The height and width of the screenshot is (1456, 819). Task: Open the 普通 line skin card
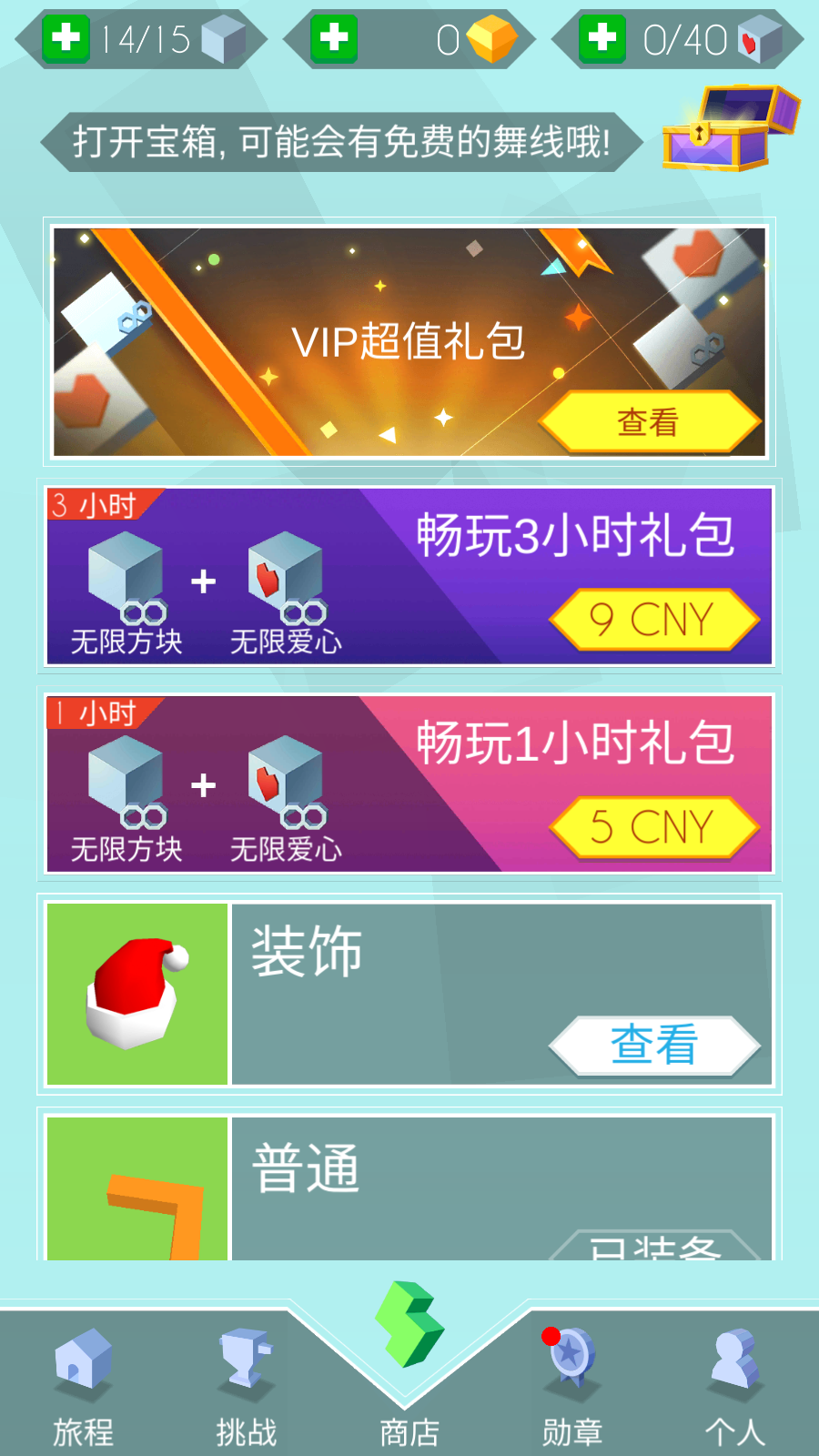[x=409, y=1188]
